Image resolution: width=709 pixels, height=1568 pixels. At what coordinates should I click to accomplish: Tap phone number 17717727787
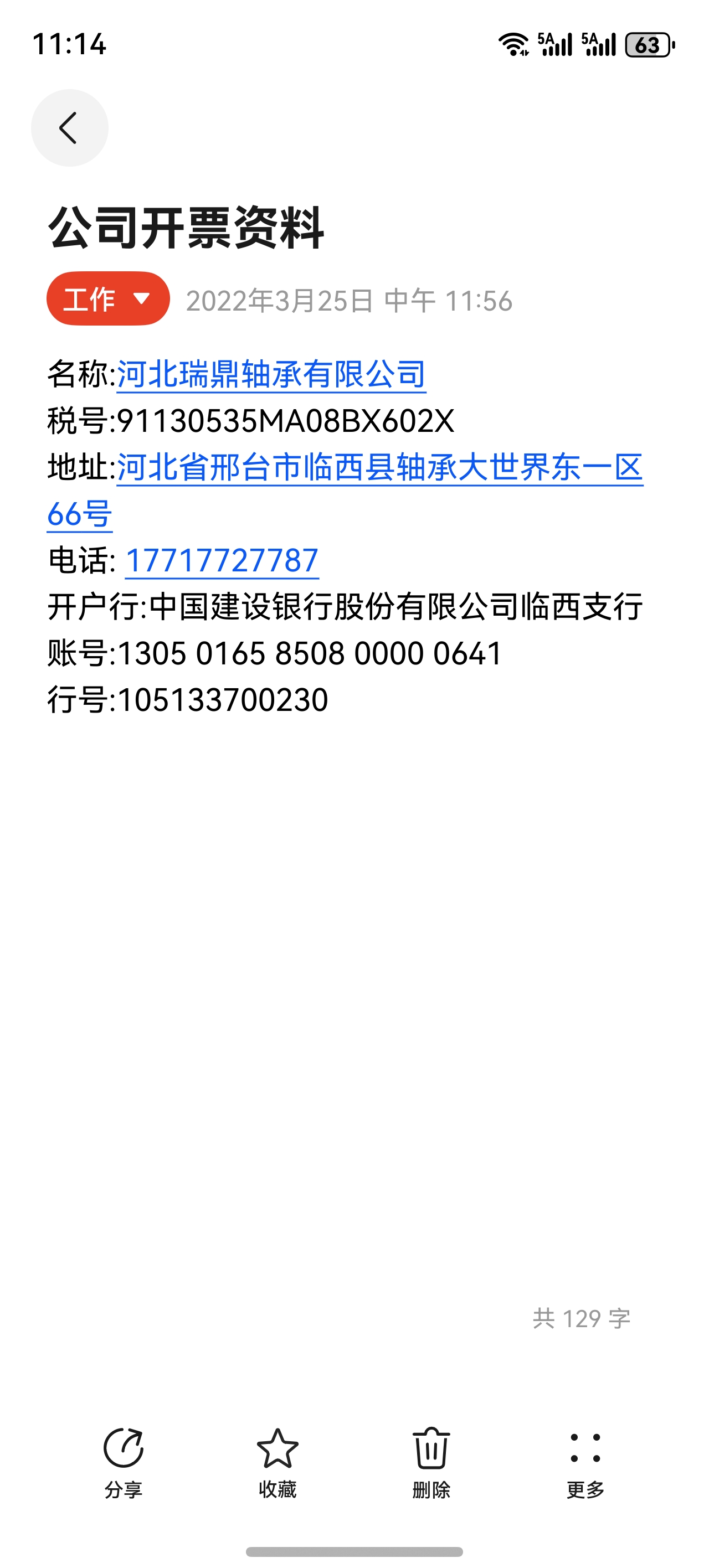click(x=222, y=560)
